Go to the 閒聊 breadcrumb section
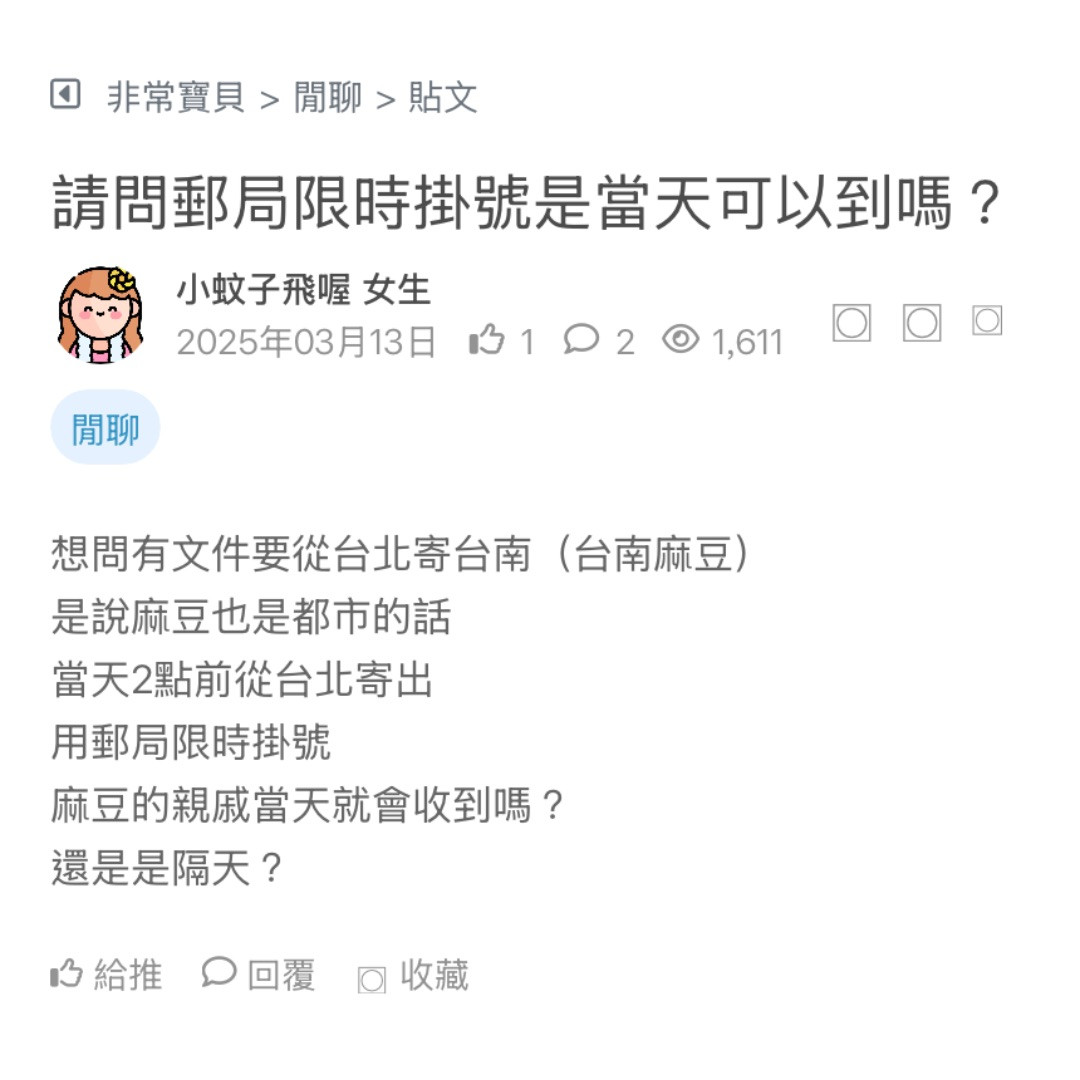Viewport: 1080px width, 1080px height. (327, 98)
